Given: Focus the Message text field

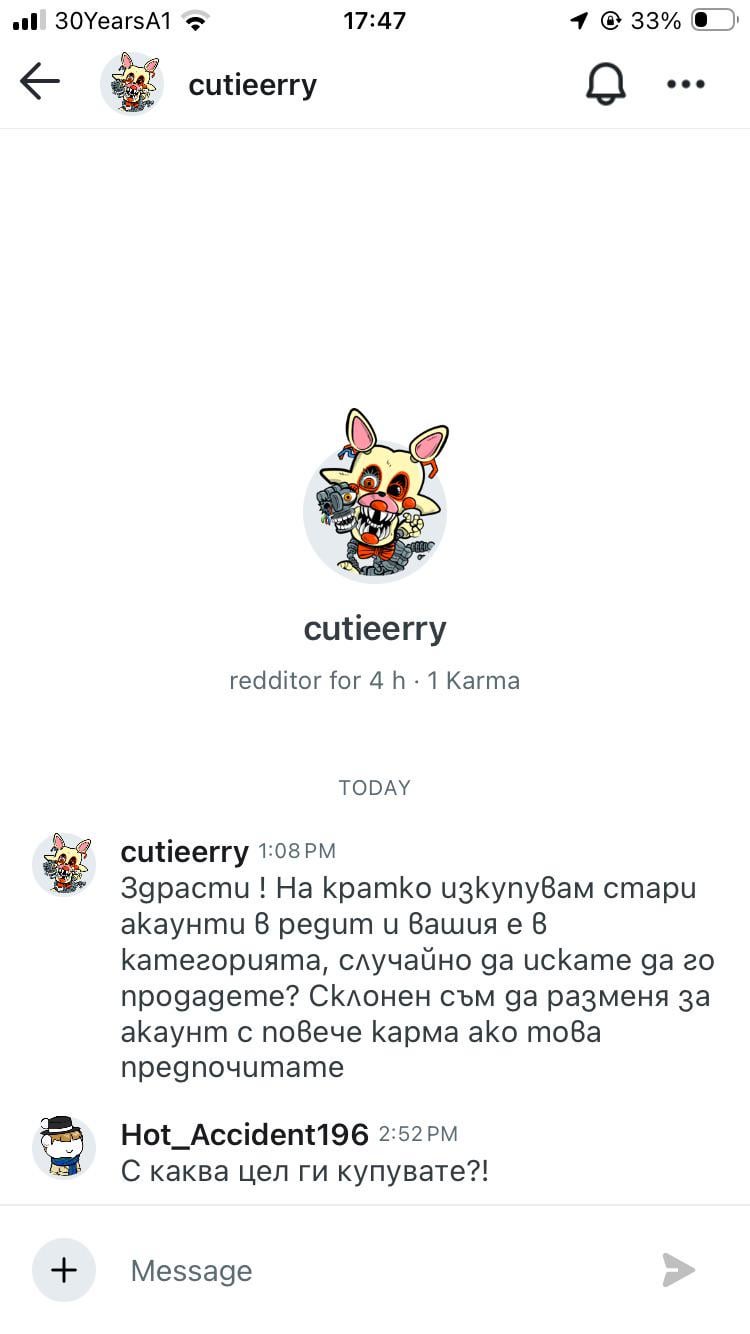Looking at the screenshot, I should 380,1271.
